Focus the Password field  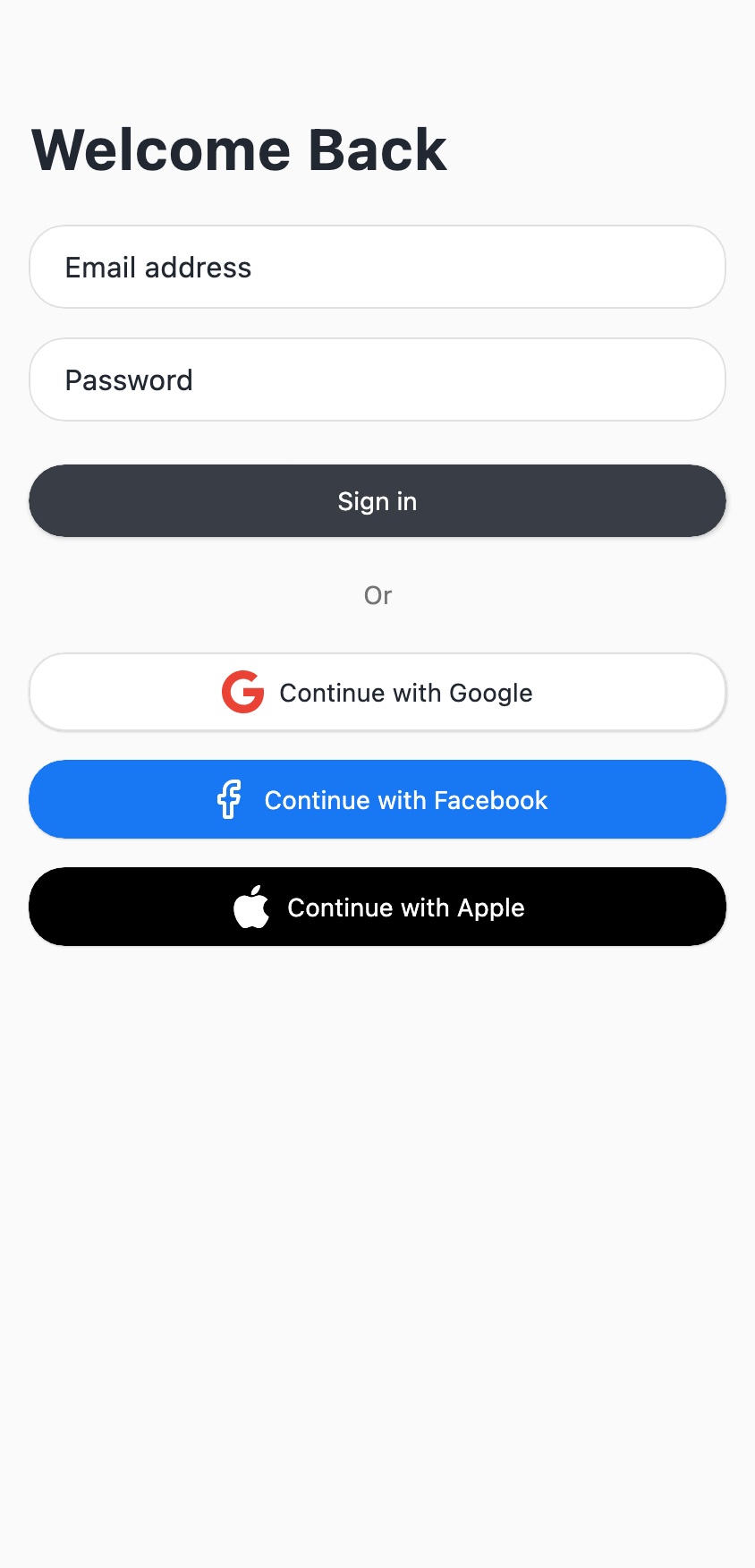[377, 379]
